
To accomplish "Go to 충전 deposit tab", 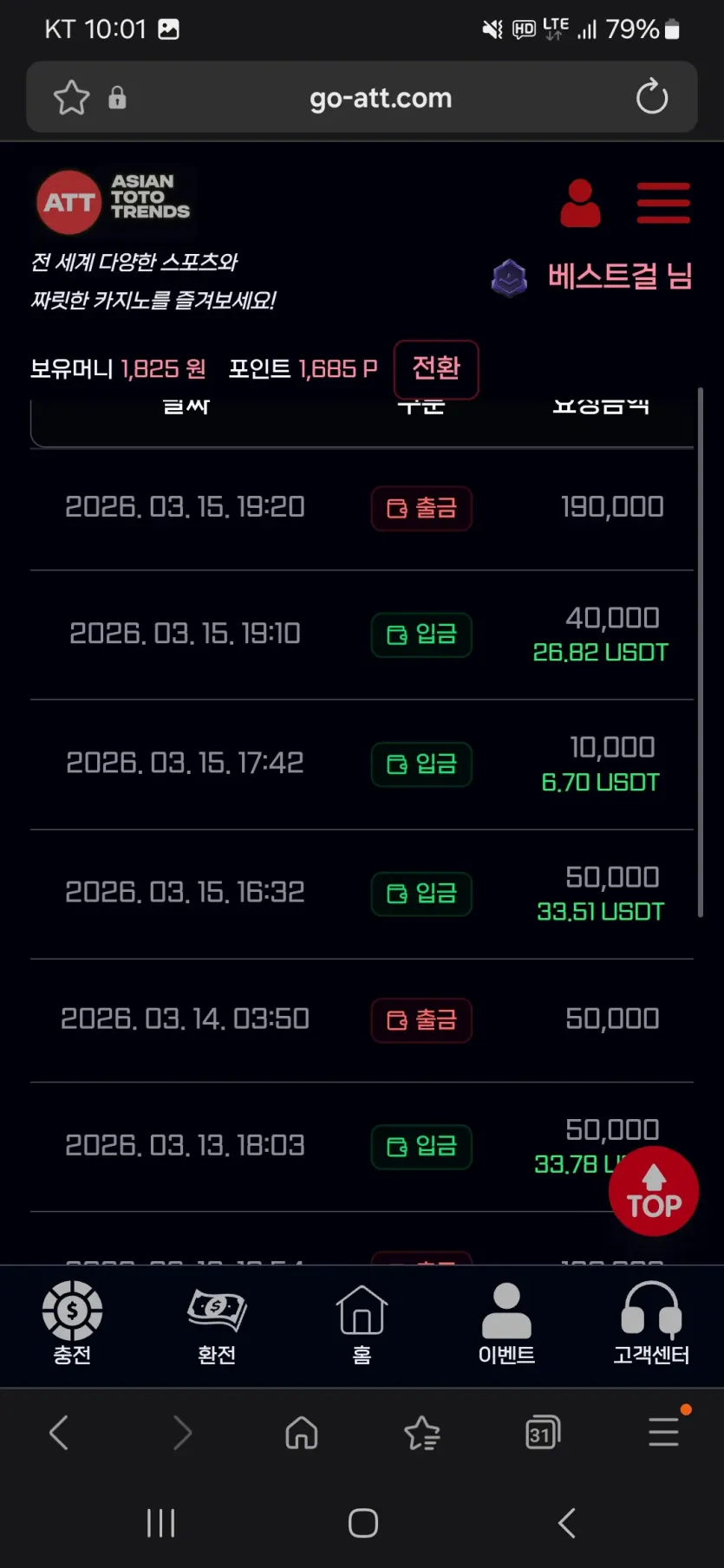I will click(x=72, y=1323).
